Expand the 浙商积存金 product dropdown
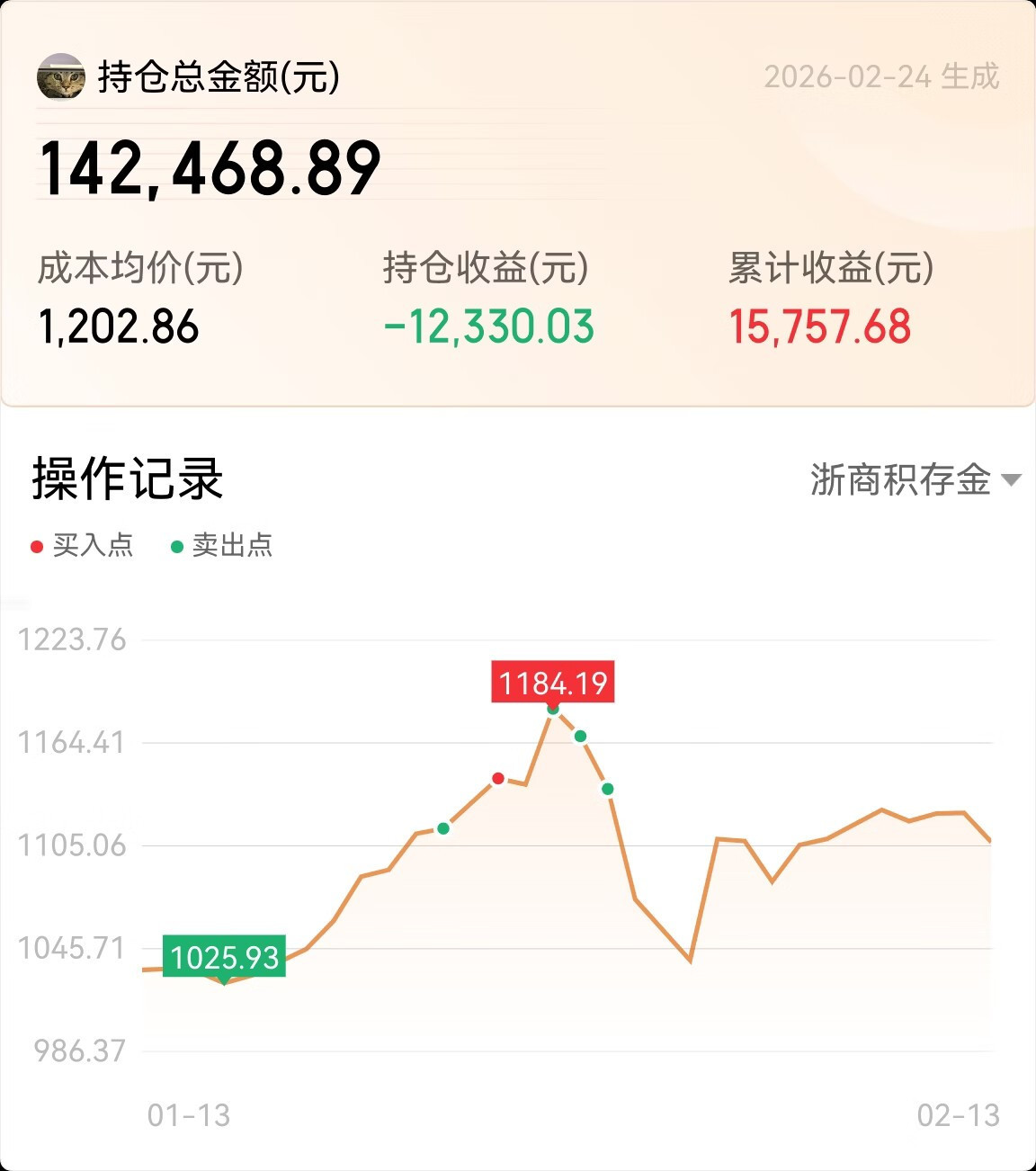 coord(915,479)
